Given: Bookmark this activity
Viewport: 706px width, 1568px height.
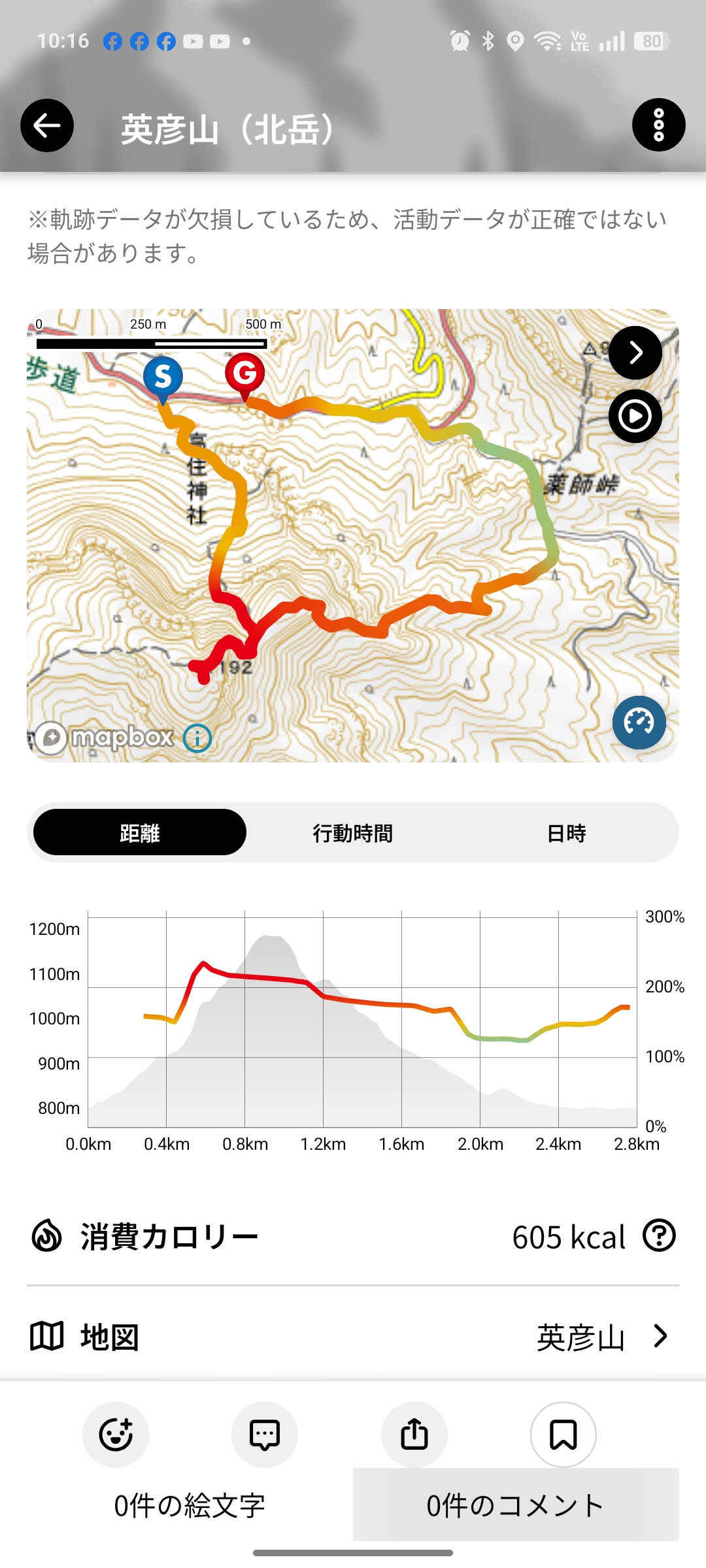Looking at the screenshot, I should coord(563,1435).
